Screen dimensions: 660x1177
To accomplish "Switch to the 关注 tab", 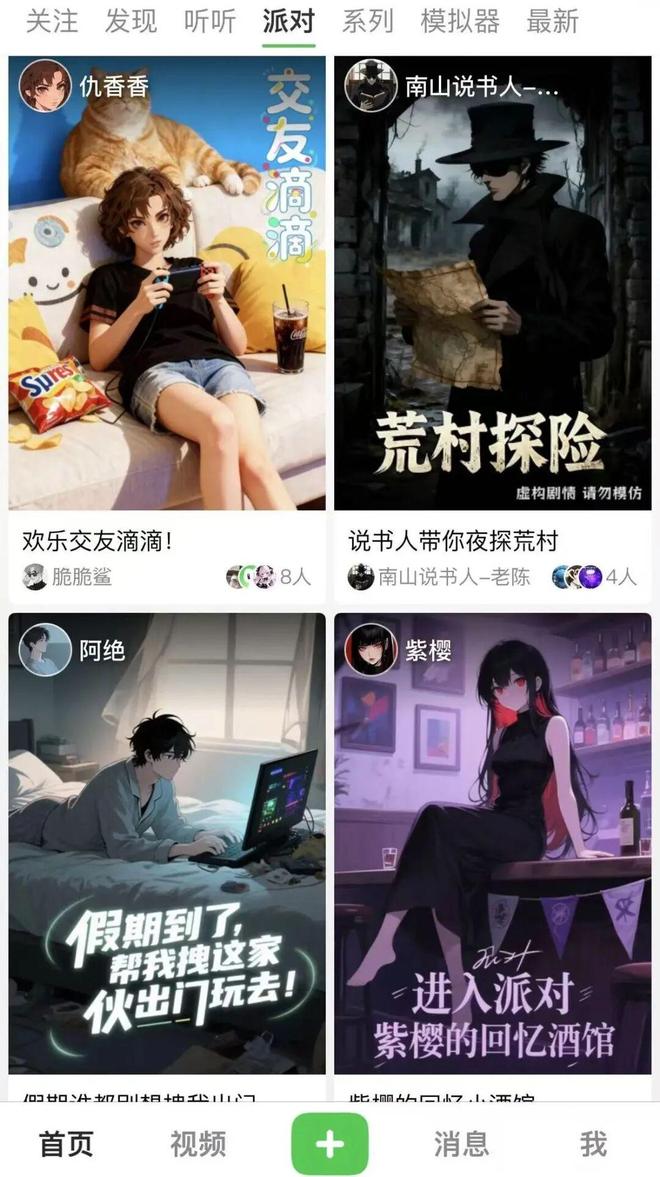I will 51,21.
